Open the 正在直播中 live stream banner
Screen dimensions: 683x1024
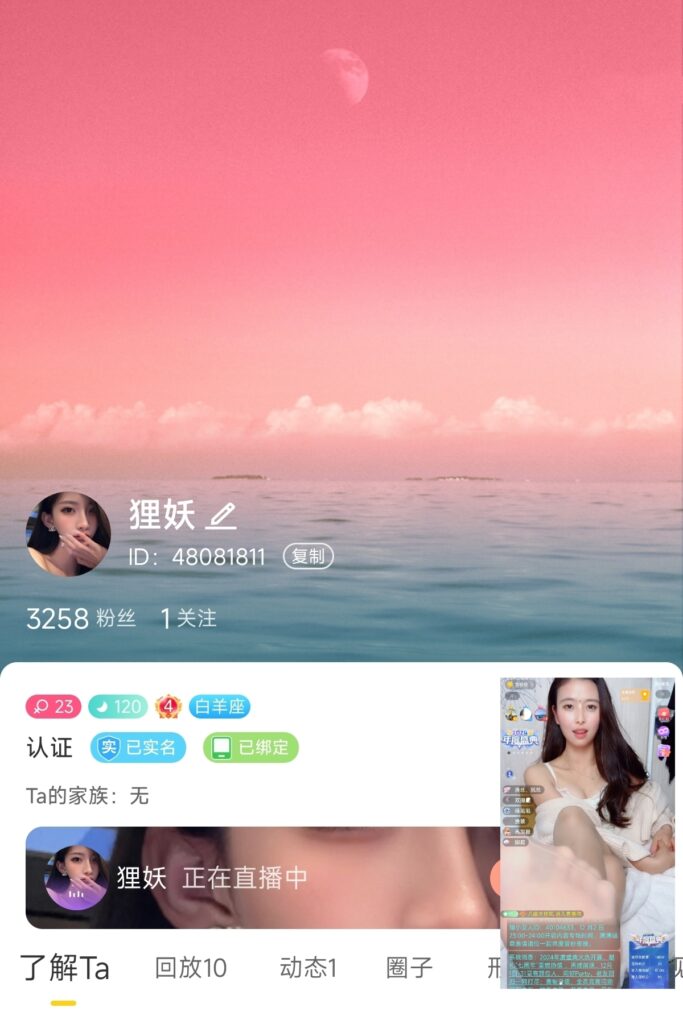click(260, 878)
